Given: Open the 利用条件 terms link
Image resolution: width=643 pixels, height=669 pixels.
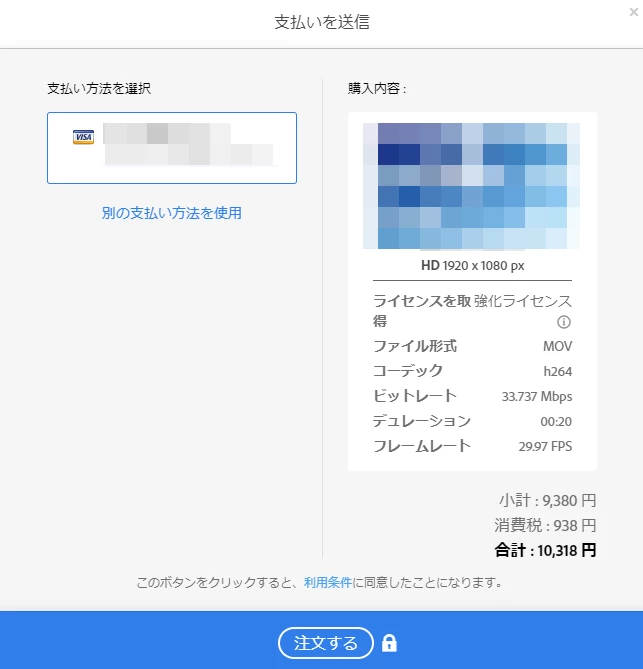Looking at the screenshot, I should pos(327,582).
